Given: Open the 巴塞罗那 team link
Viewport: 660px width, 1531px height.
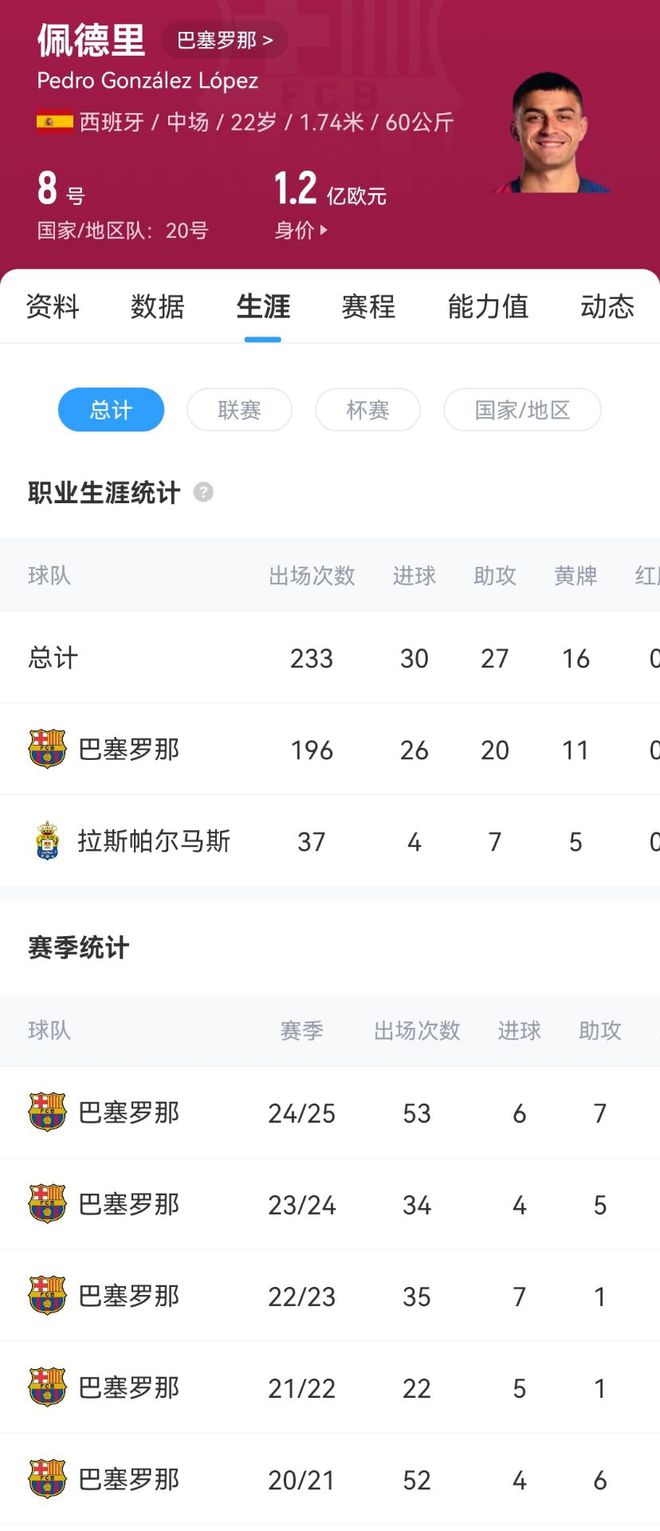Looking at the screenshot, I should [225, 41].
